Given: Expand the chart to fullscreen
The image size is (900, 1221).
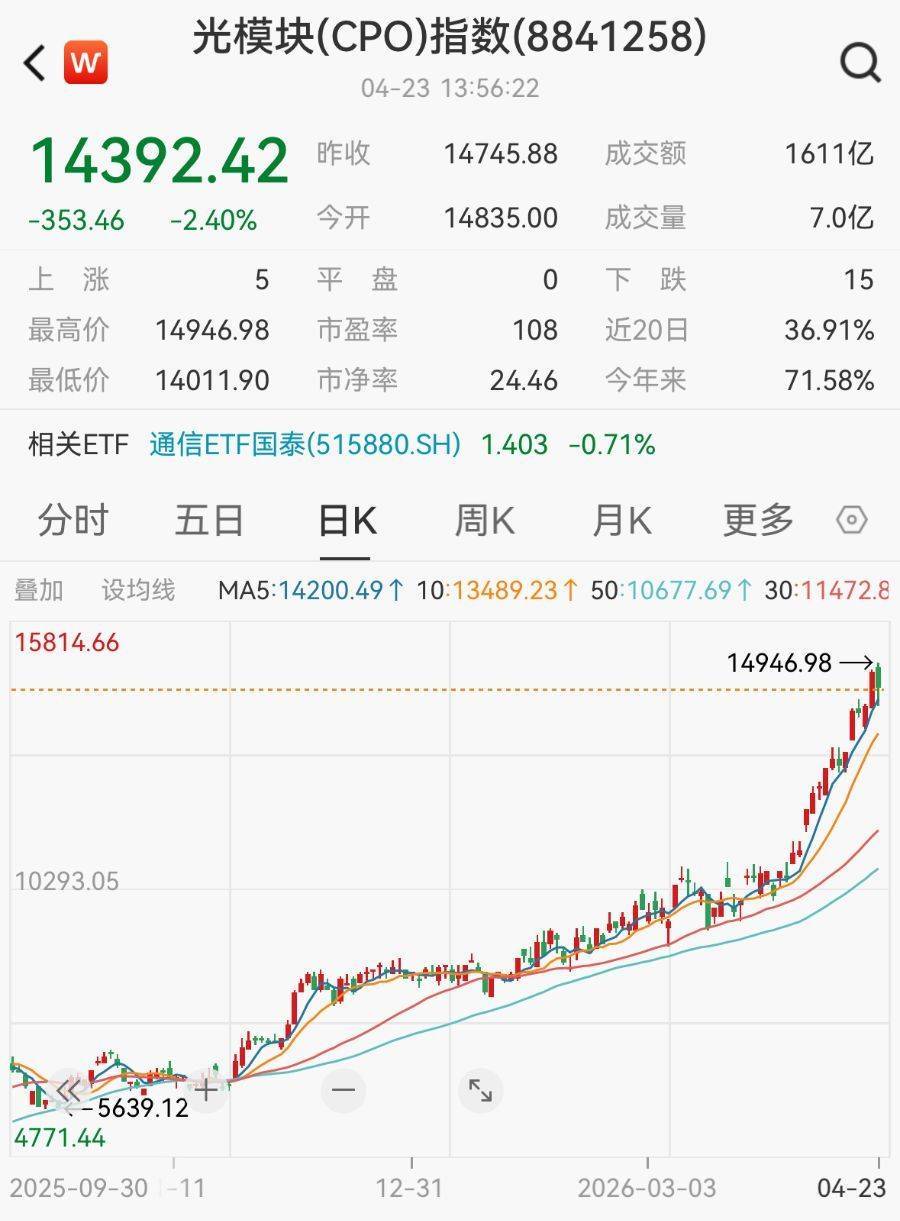Looking at the screenshot, I should 480,1090.
